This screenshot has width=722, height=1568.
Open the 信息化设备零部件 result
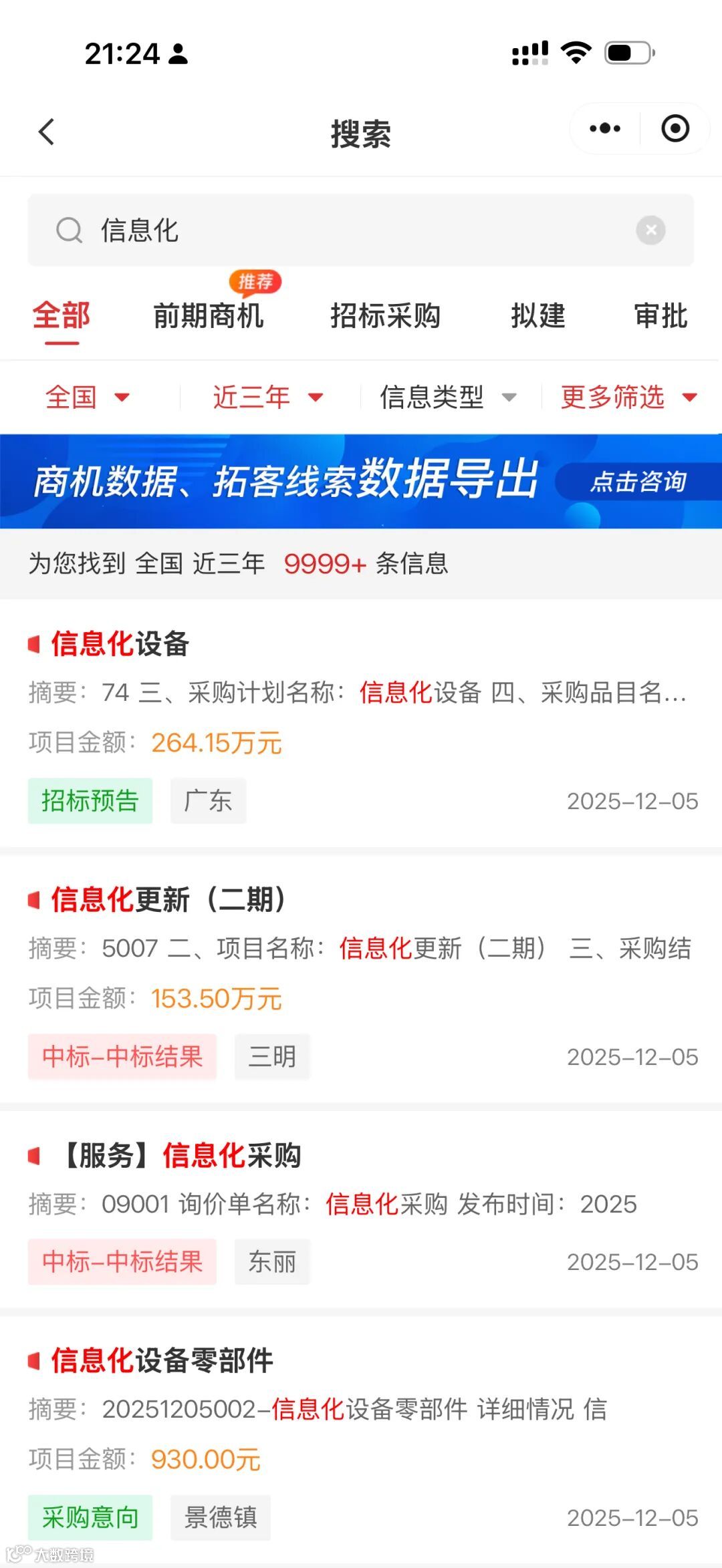(162, 1361)
